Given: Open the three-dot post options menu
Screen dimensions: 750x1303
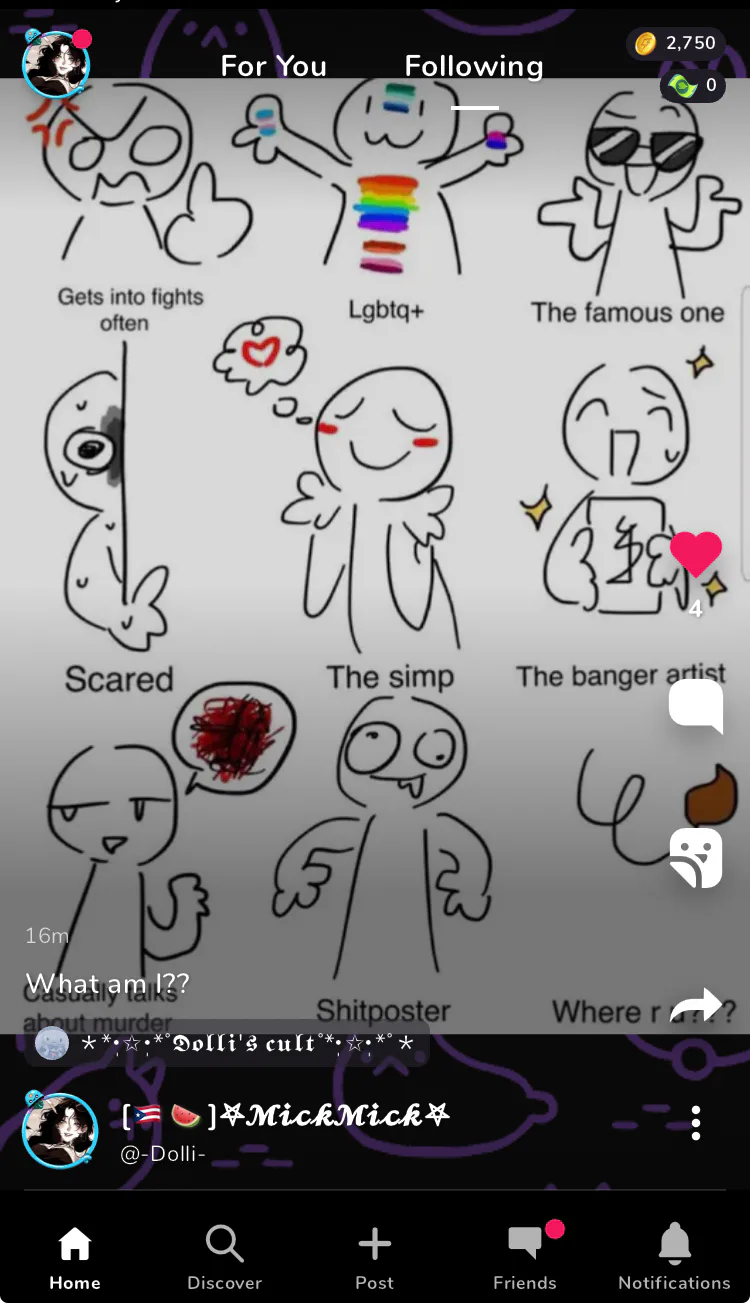Looking at the screenshot, I should coord(696,1123).
